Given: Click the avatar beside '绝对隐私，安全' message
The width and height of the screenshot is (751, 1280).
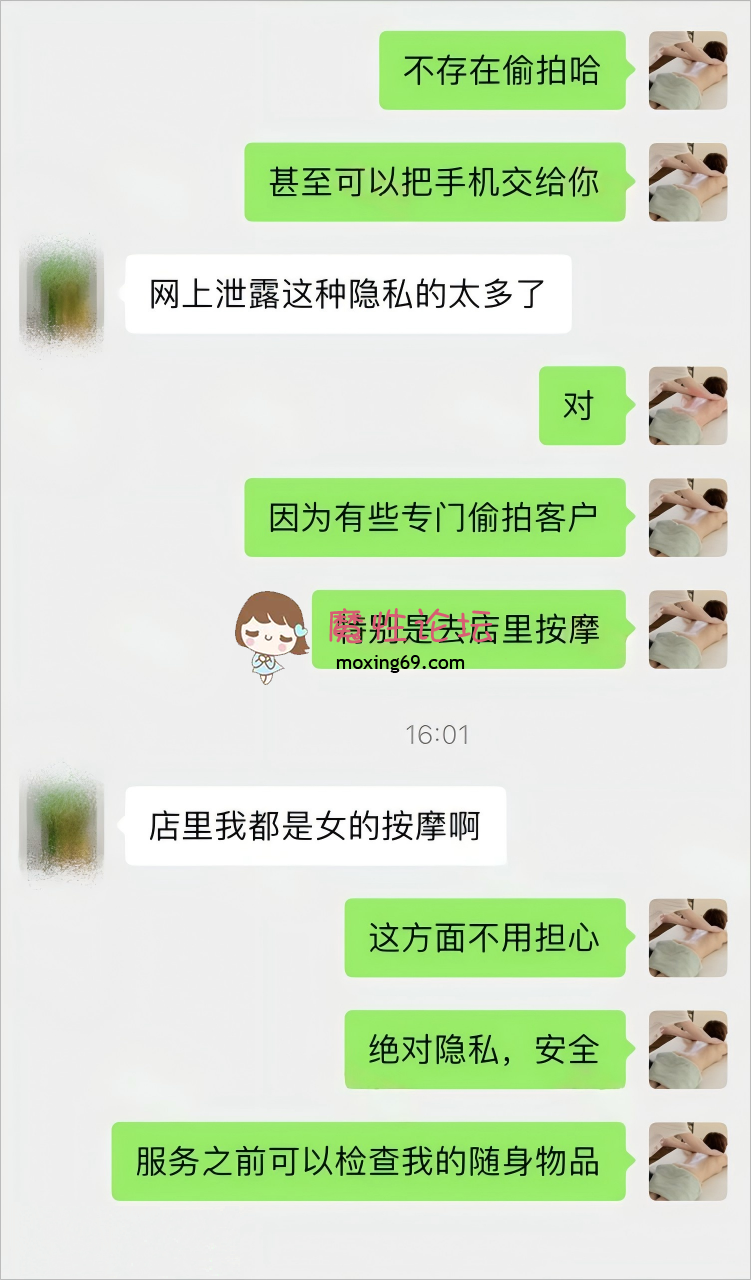Looking at the screenshot, I should pos(687,1048).
